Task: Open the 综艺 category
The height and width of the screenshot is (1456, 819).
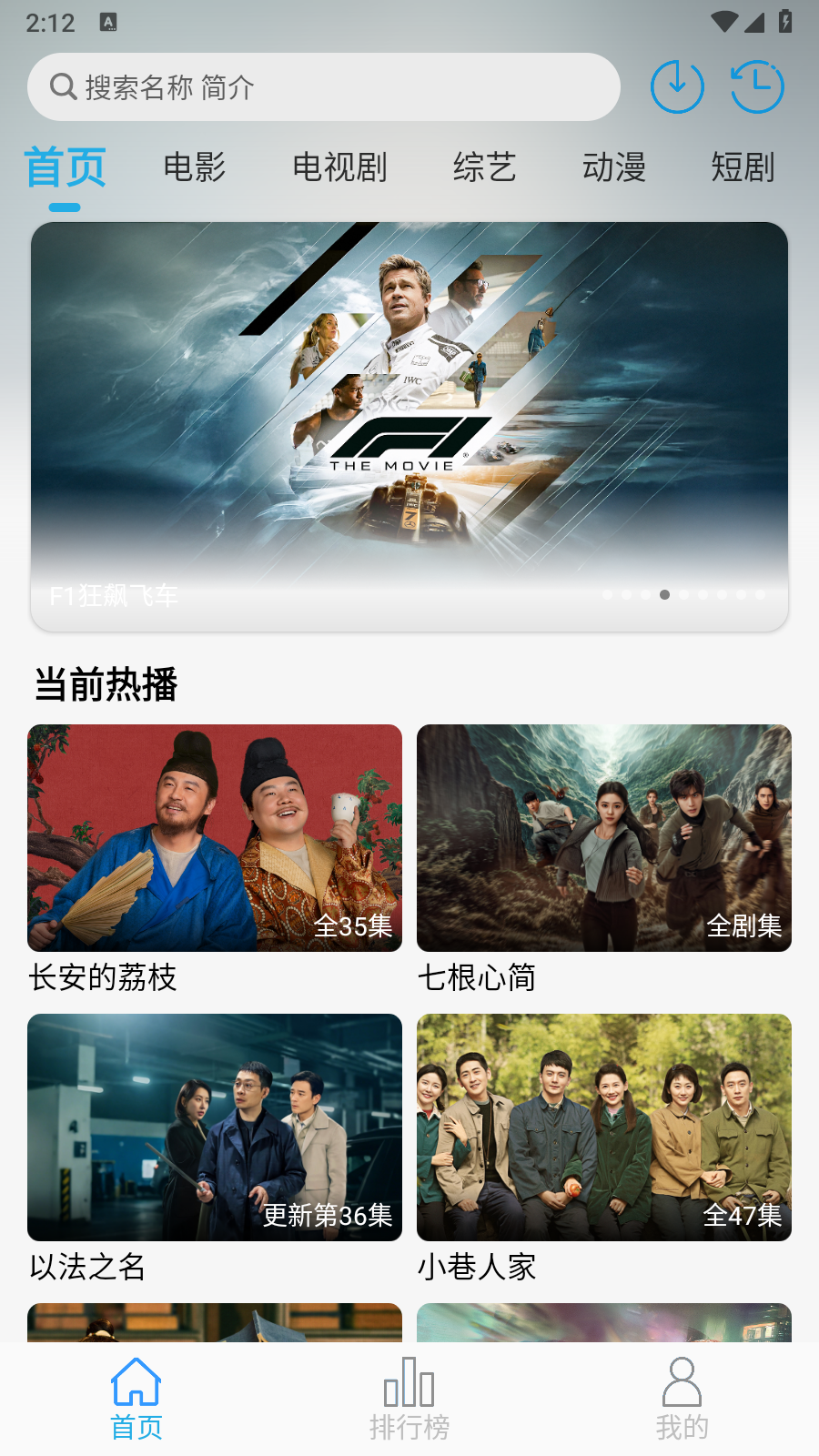Action: coord(485,168)
